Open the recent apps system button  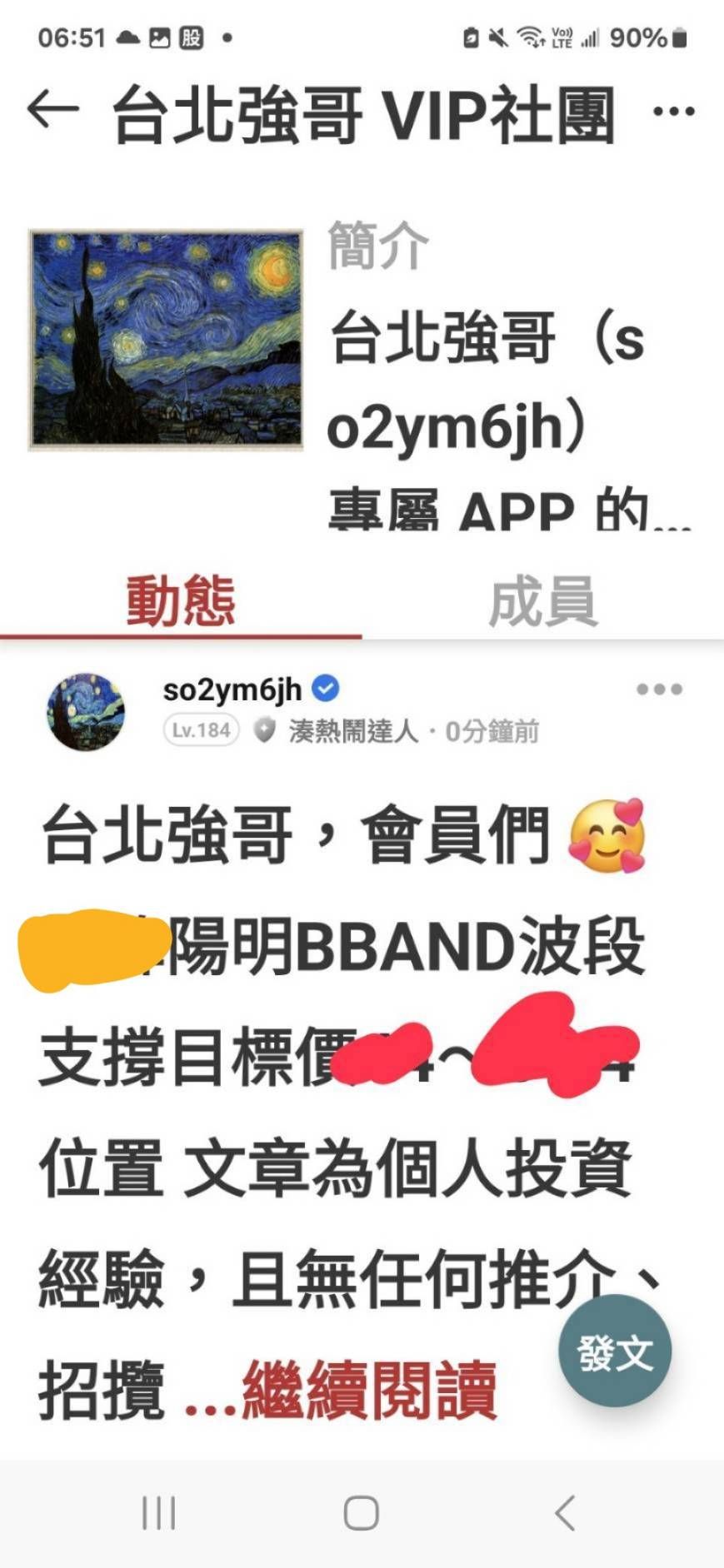click(158, 1513)
